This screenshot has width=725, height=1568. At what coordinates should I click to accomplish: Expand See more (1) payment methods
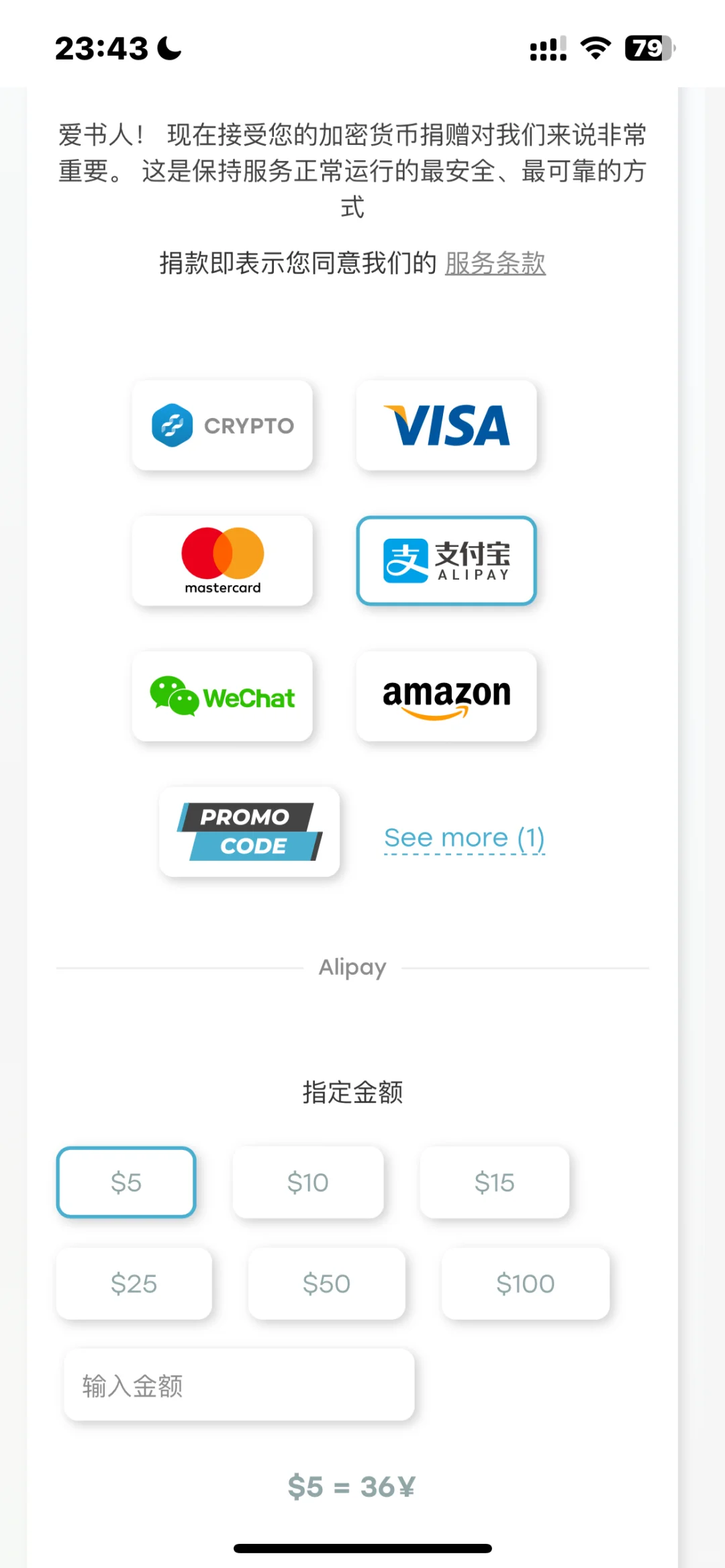(x=465, y=838)
